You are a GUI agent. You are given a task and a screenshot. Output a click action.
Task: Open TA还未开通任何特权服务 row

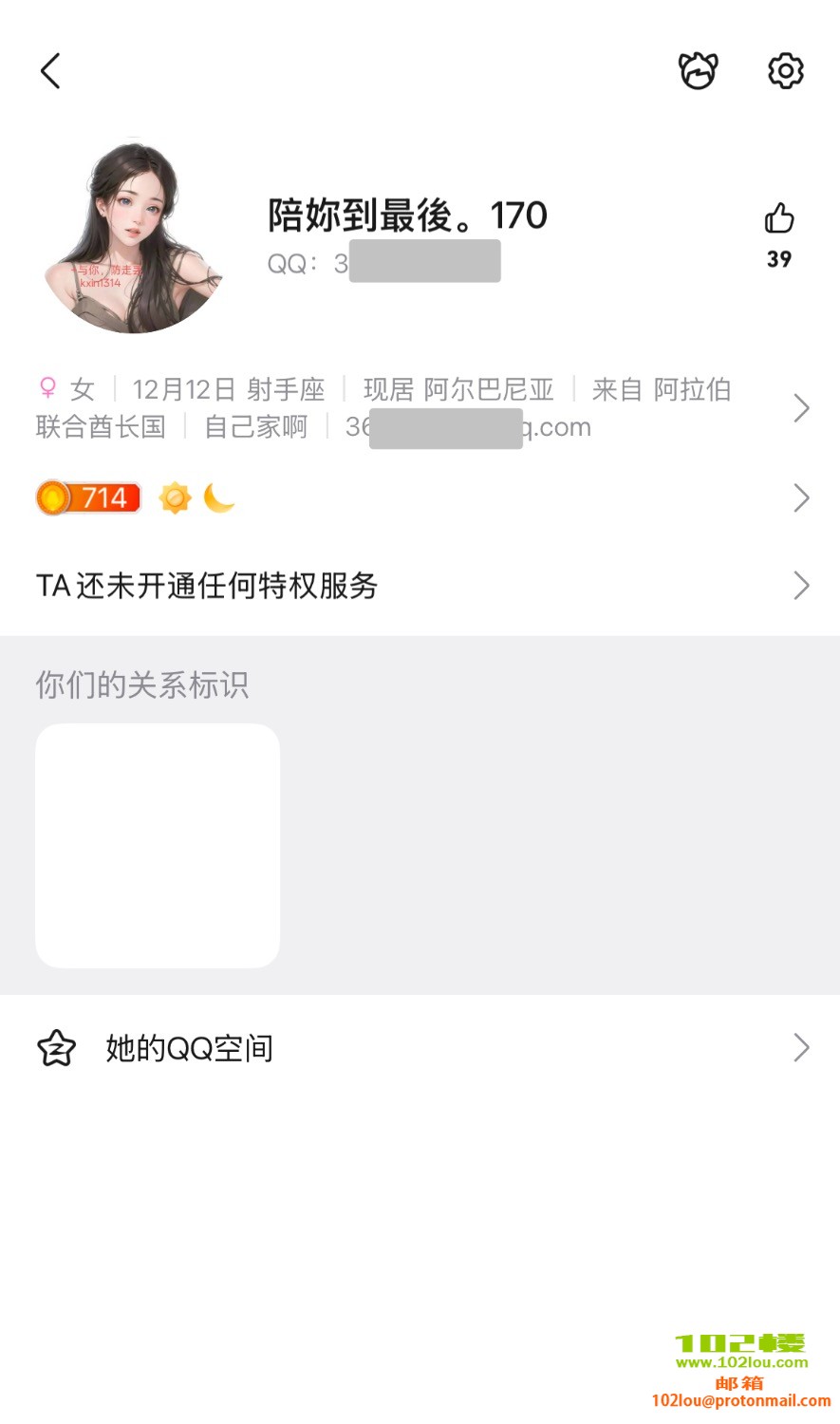418,586
